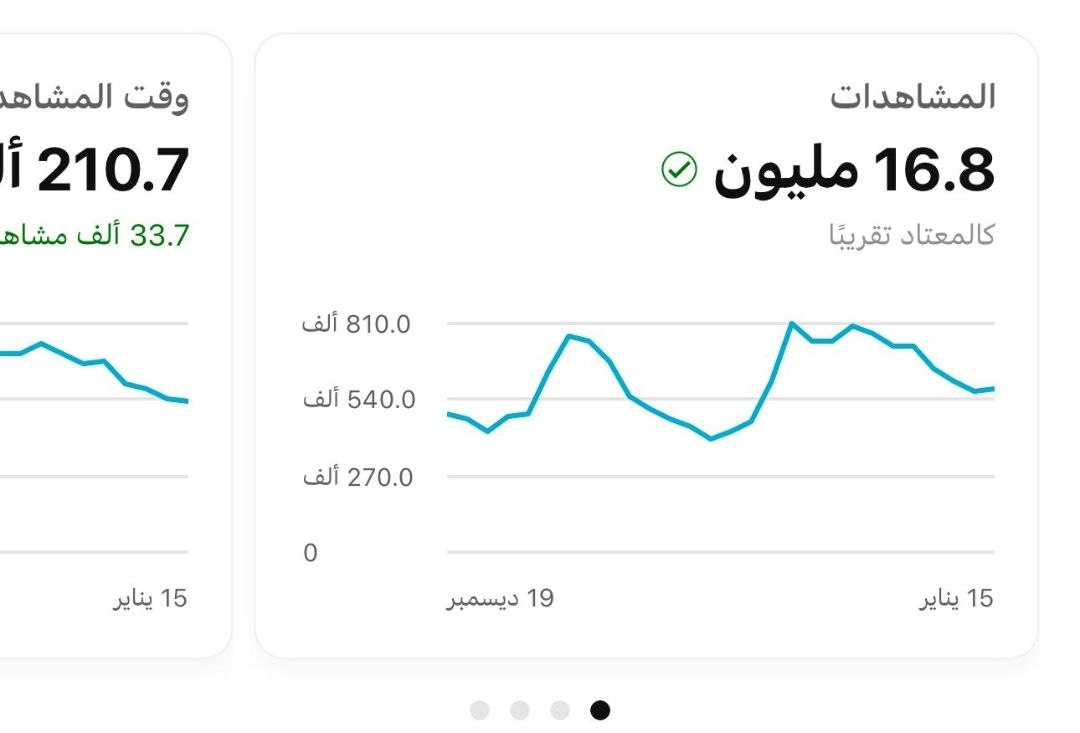The height and width of the screenshot is (733, 1080).
Task: Open the المشاهدات views card
Action: pos(646,345)
